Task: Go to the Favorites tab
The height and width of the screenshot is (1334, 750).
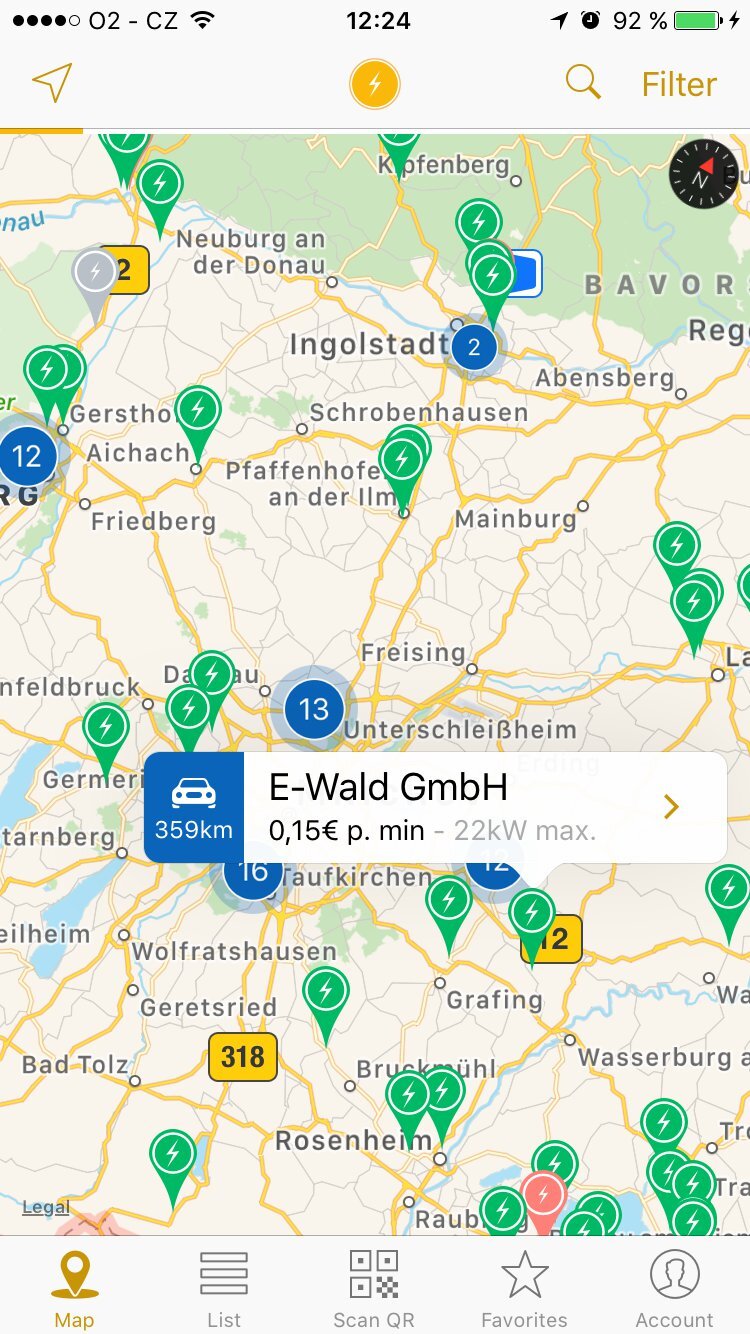Action: point(524,1288)
